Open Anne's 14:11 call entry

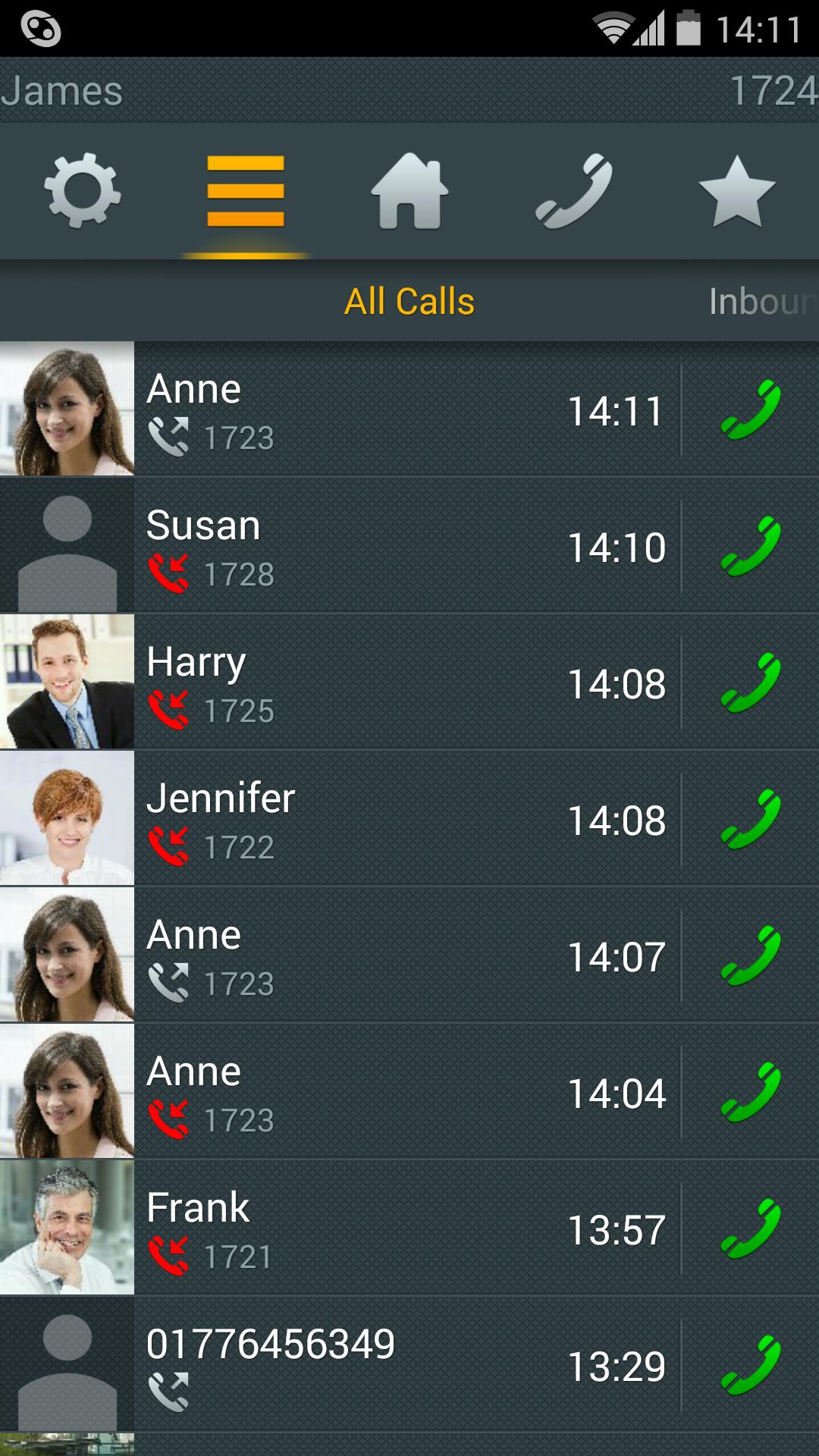point(340,409)
